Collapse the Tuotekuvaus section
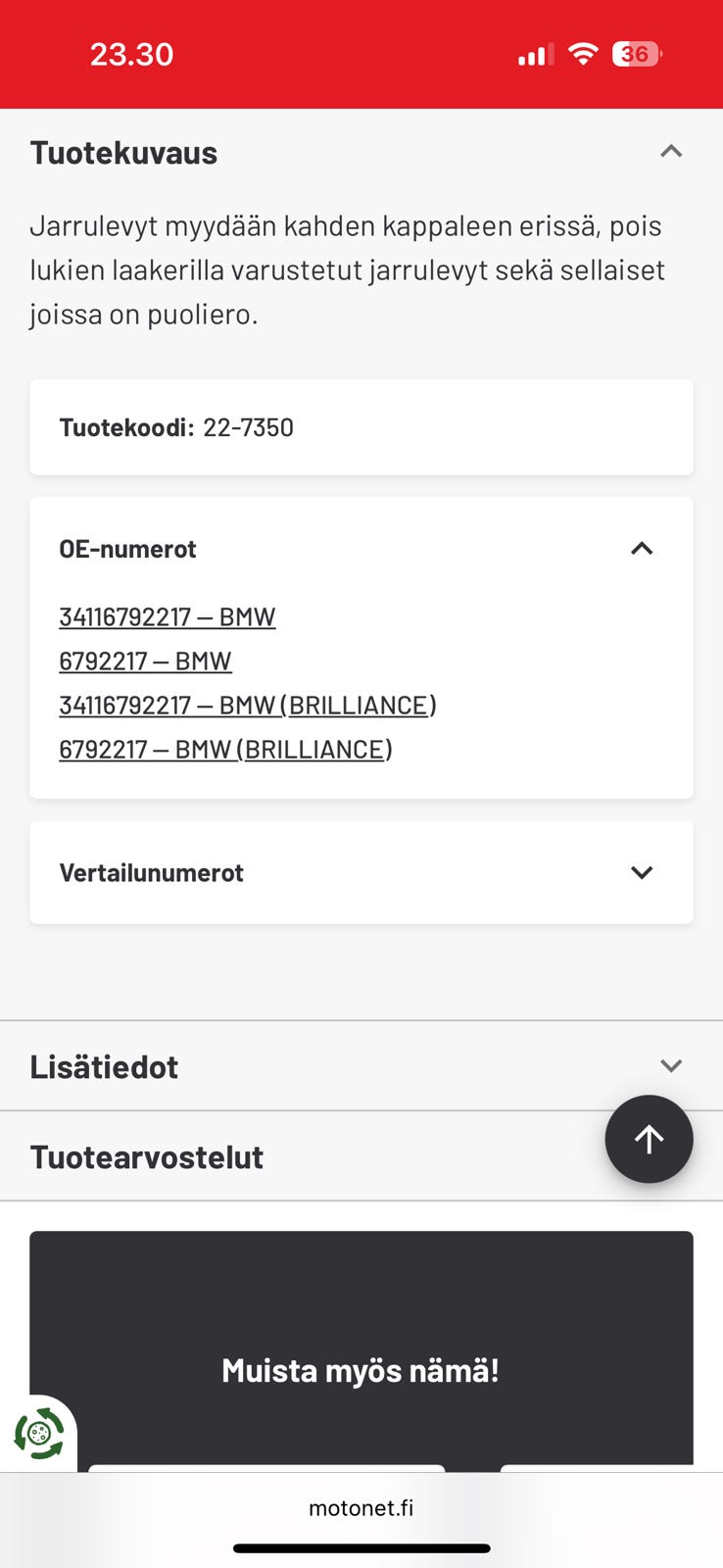Viewport: 723px width, 1568px height. (x=670, y=152)
